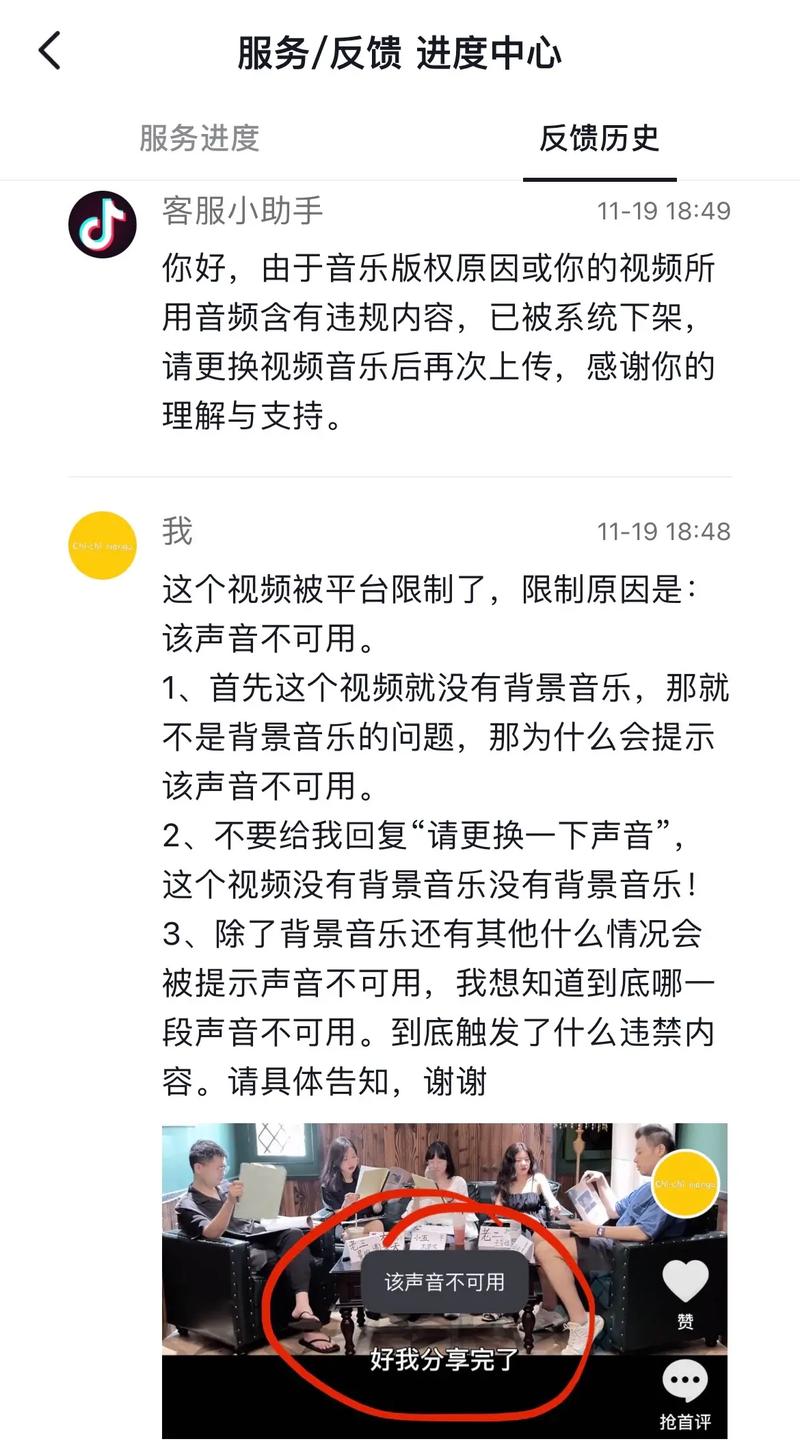Switch to the 服务进度 tab

199,138
